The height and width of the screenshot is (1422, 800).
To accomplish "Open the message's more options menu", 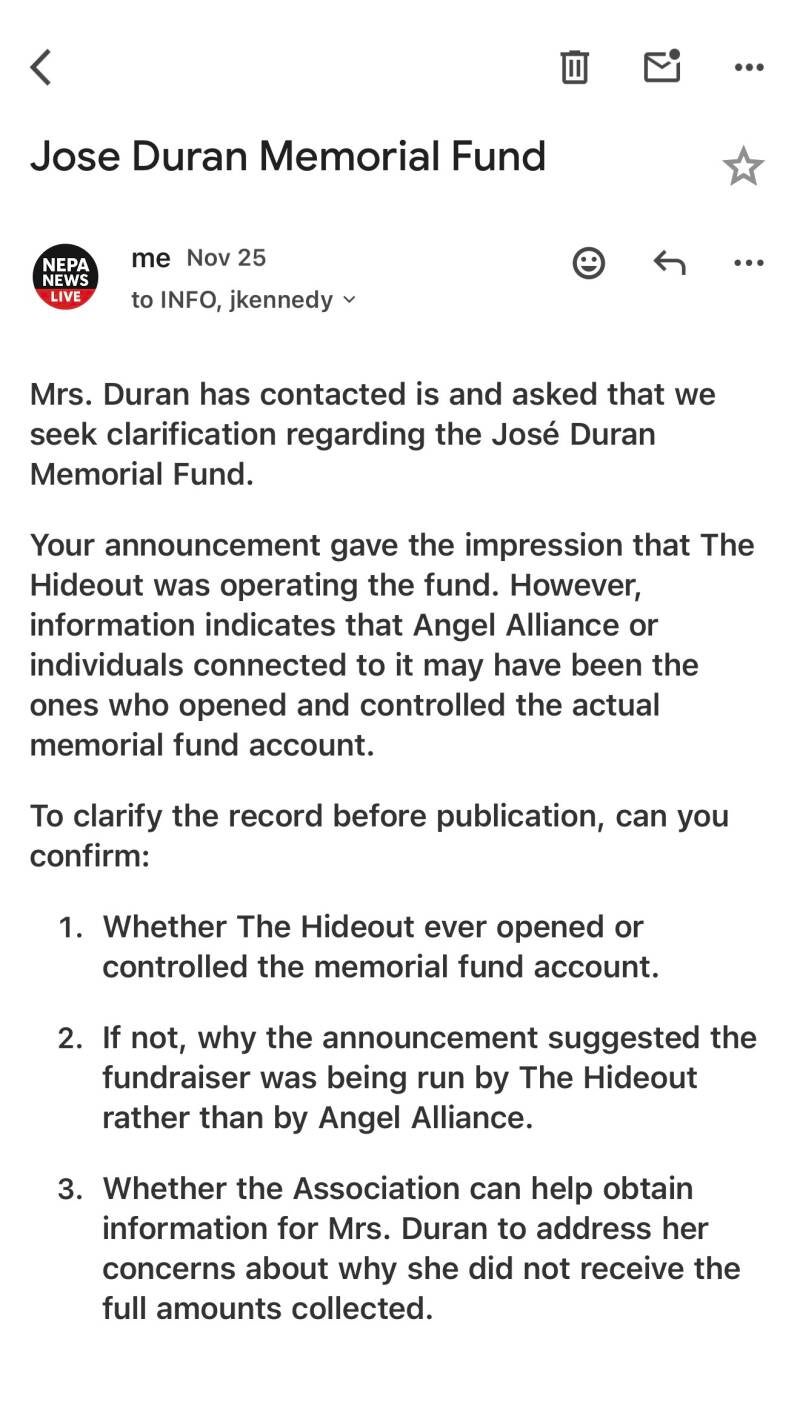I will [x=748, y=263].
